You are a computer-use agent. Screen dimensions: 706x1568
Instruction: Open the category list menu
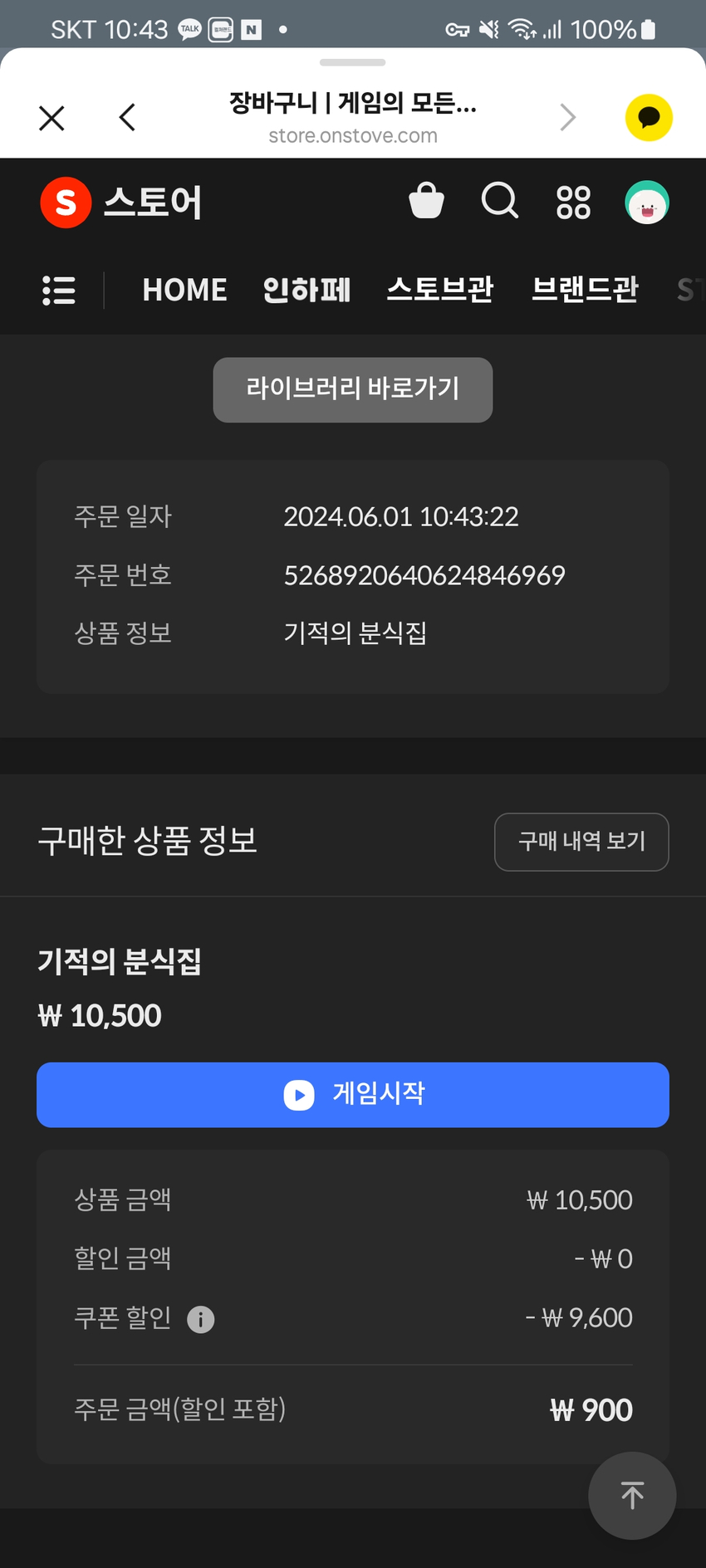pyautogui.click(x=59, y=291)
